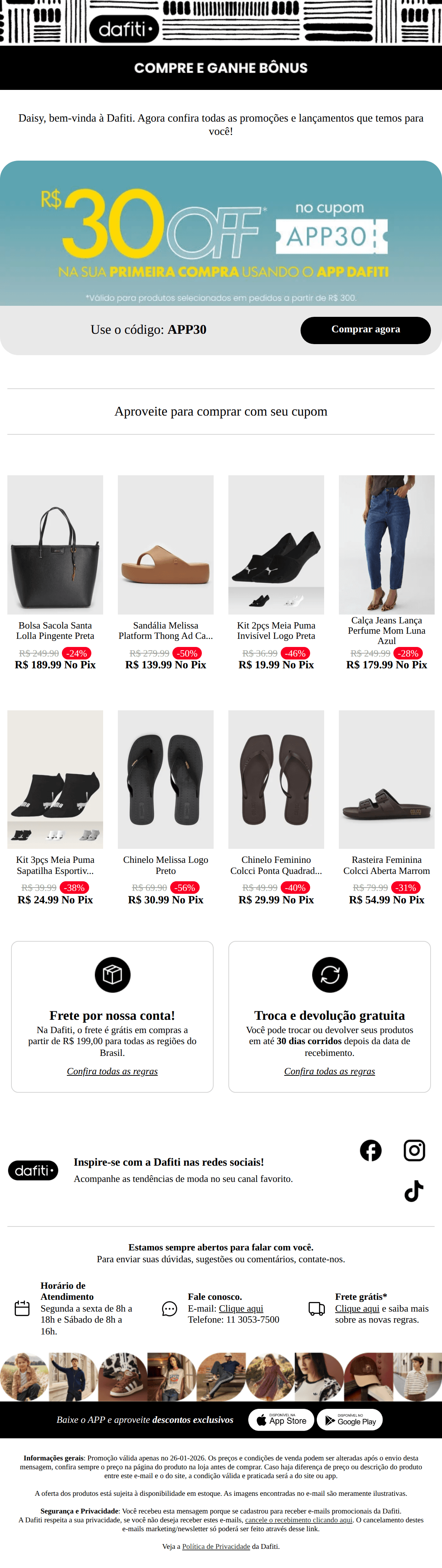Select Calça Jeans Lança Perfume Mom

[x=386, y=545]
